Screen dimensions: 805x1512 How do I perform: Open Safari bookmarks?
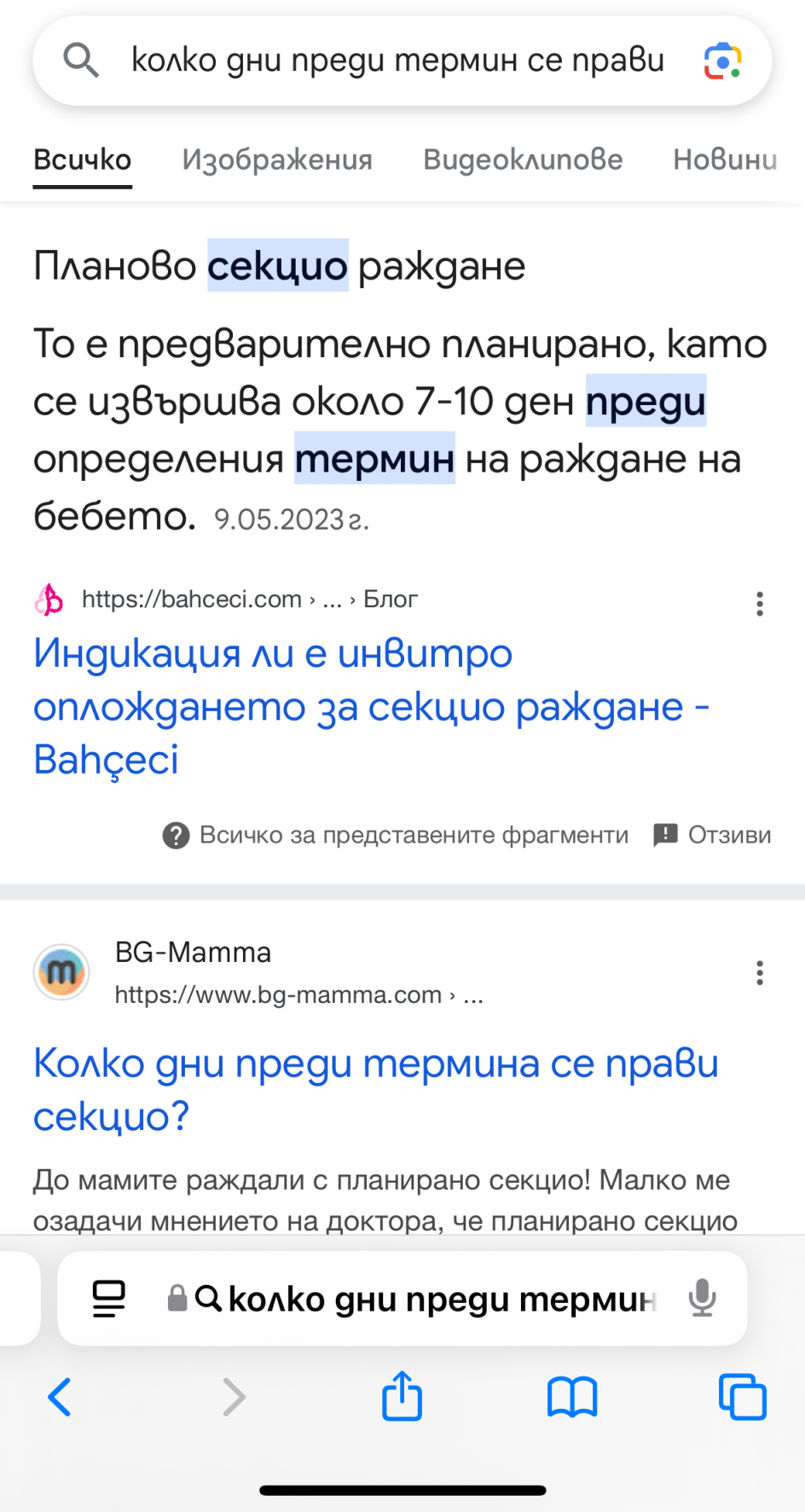tap(572, 1397)
